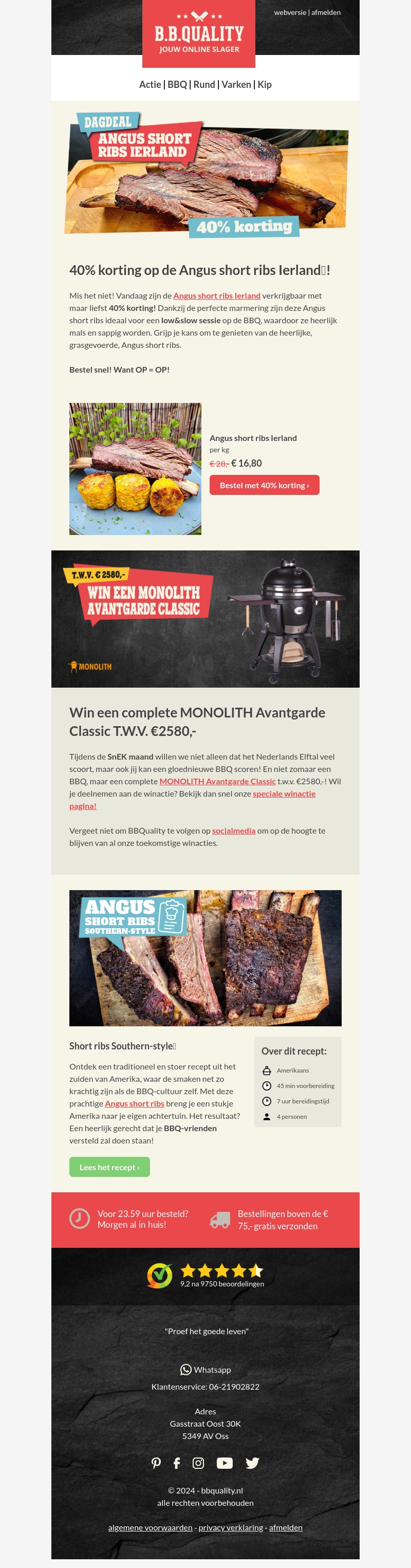Screen dimensions: 411x1568
Task: Follow the MONOLITH Avantgarde Classic link
Action: [x=217, y=781]
